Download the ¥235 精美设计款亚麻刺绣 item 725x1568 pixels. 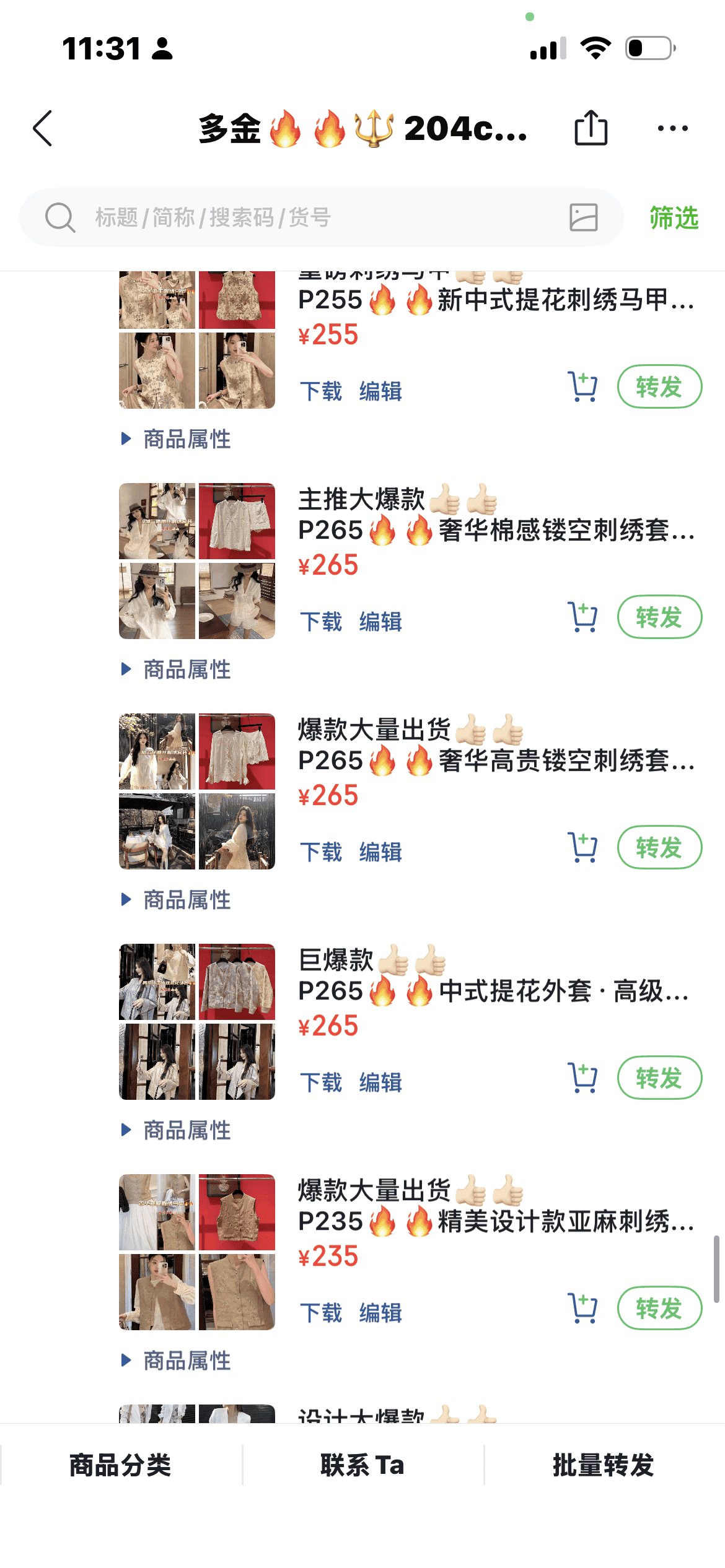321,1312
